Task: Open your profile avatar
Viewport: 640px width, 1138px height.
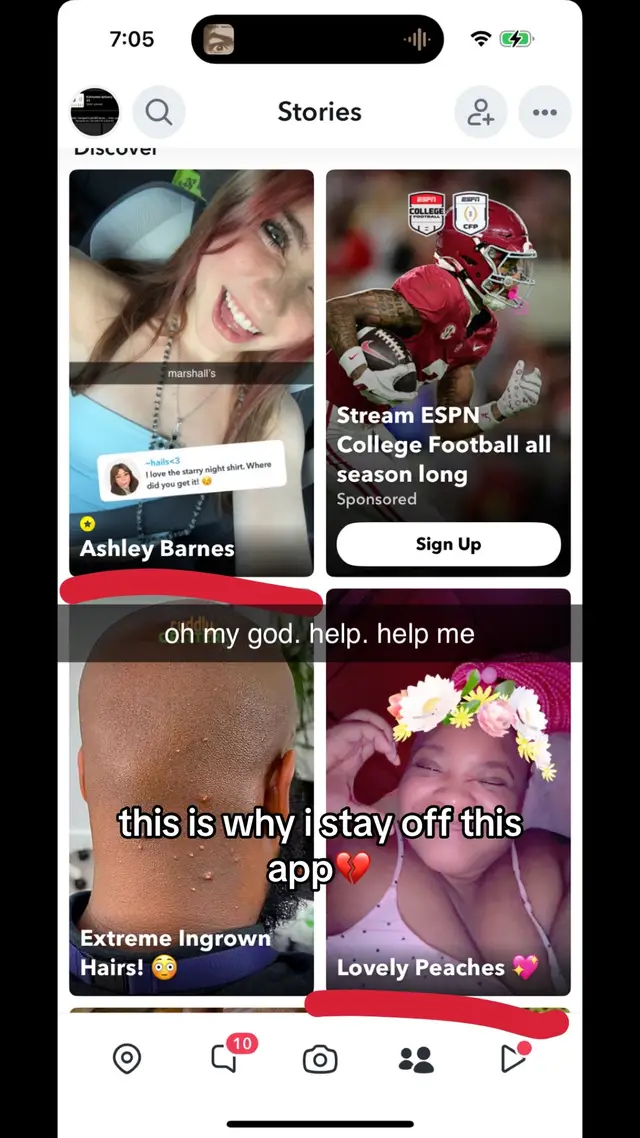Action: [95, 112]
